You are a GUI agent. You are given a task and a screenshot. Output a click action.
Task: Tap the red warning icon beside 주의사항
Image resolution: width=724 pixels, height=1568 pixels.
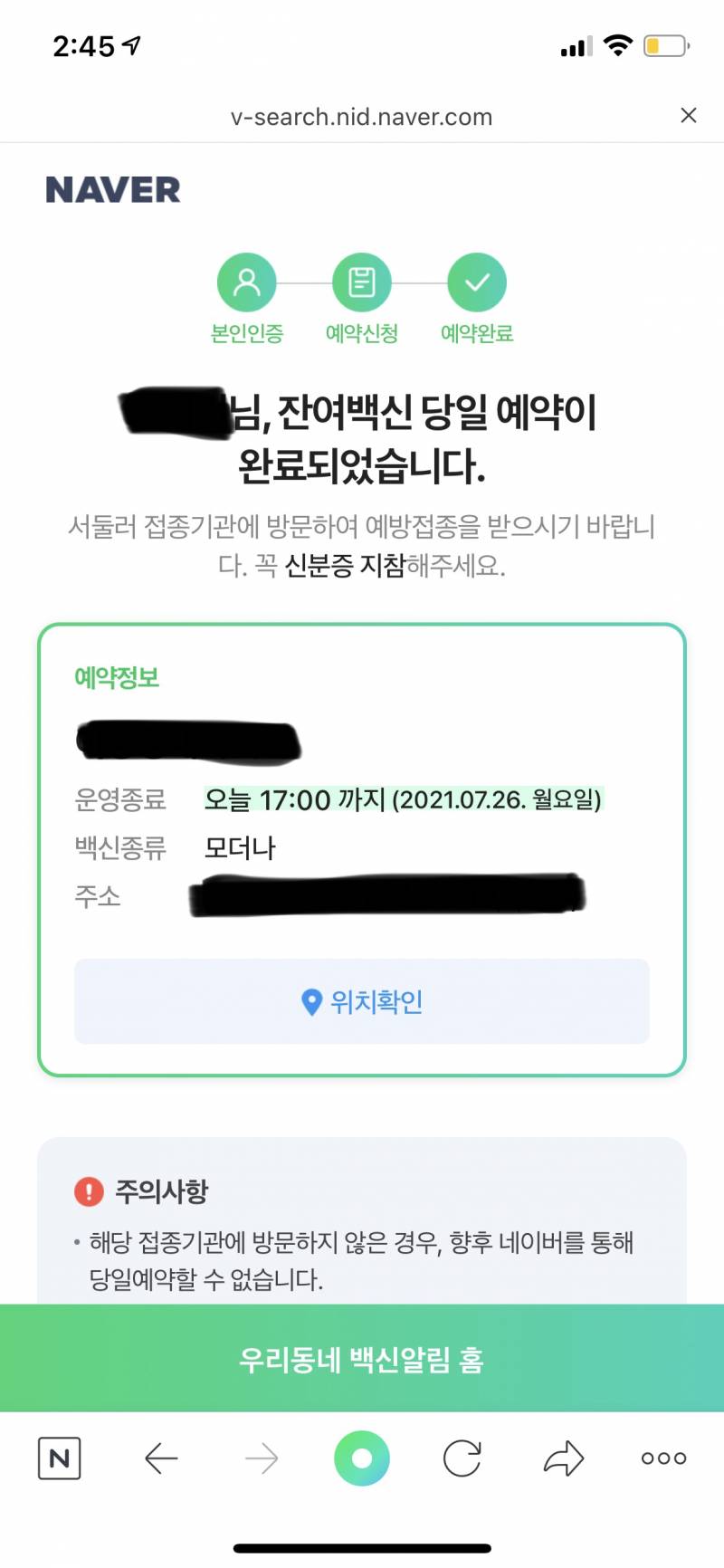click(x=88, y=1192)
